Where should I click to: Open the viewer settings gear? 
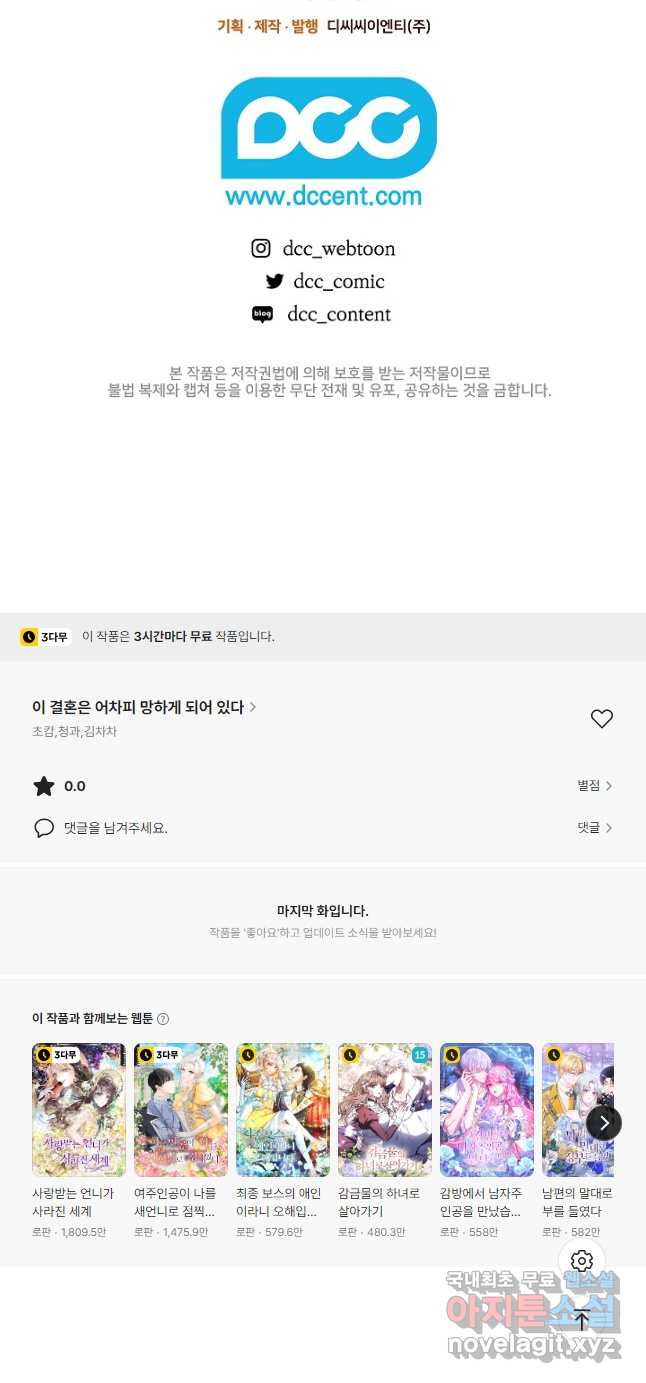coord(582,1261)
